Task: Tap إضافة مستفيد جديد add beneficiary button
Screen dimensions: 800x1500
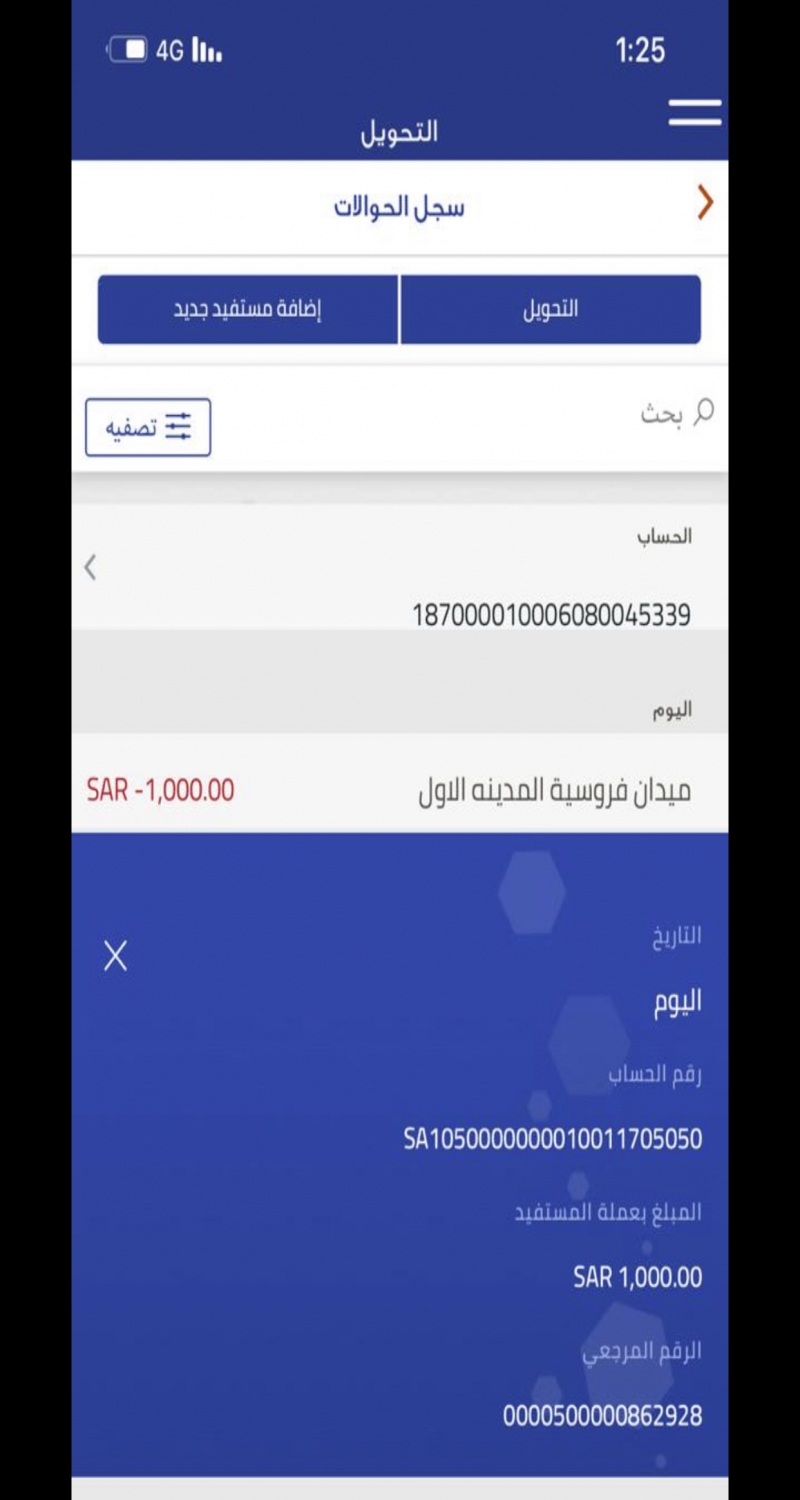Action: 248,310
